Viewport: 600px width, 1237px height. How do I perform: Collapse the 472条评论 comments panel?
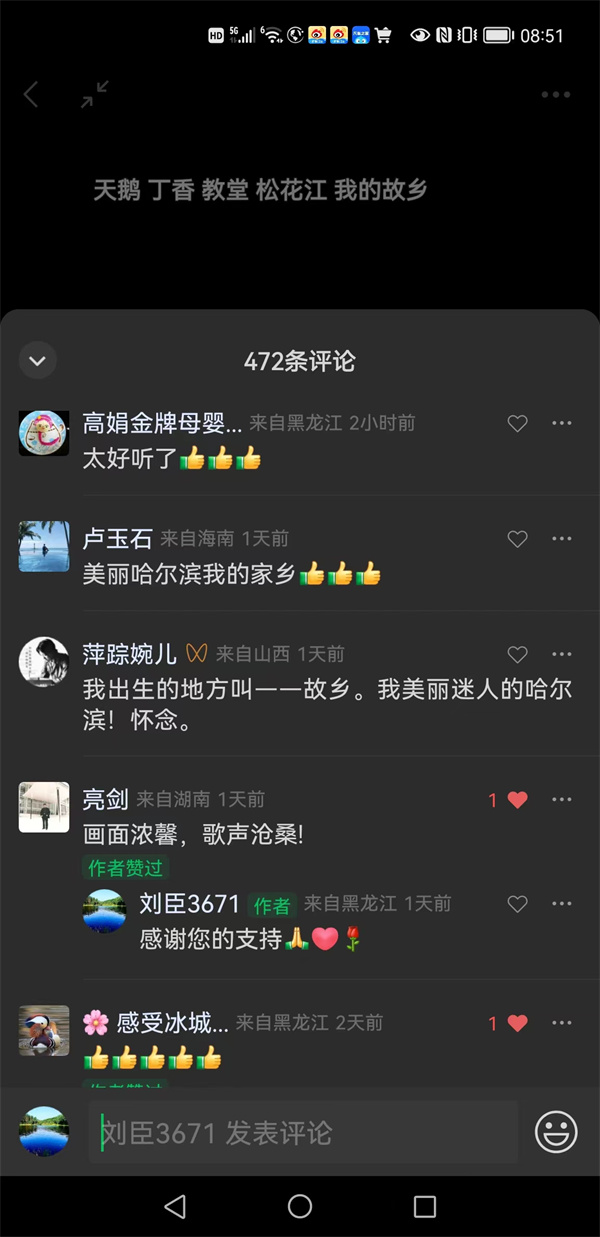[38, 361]
